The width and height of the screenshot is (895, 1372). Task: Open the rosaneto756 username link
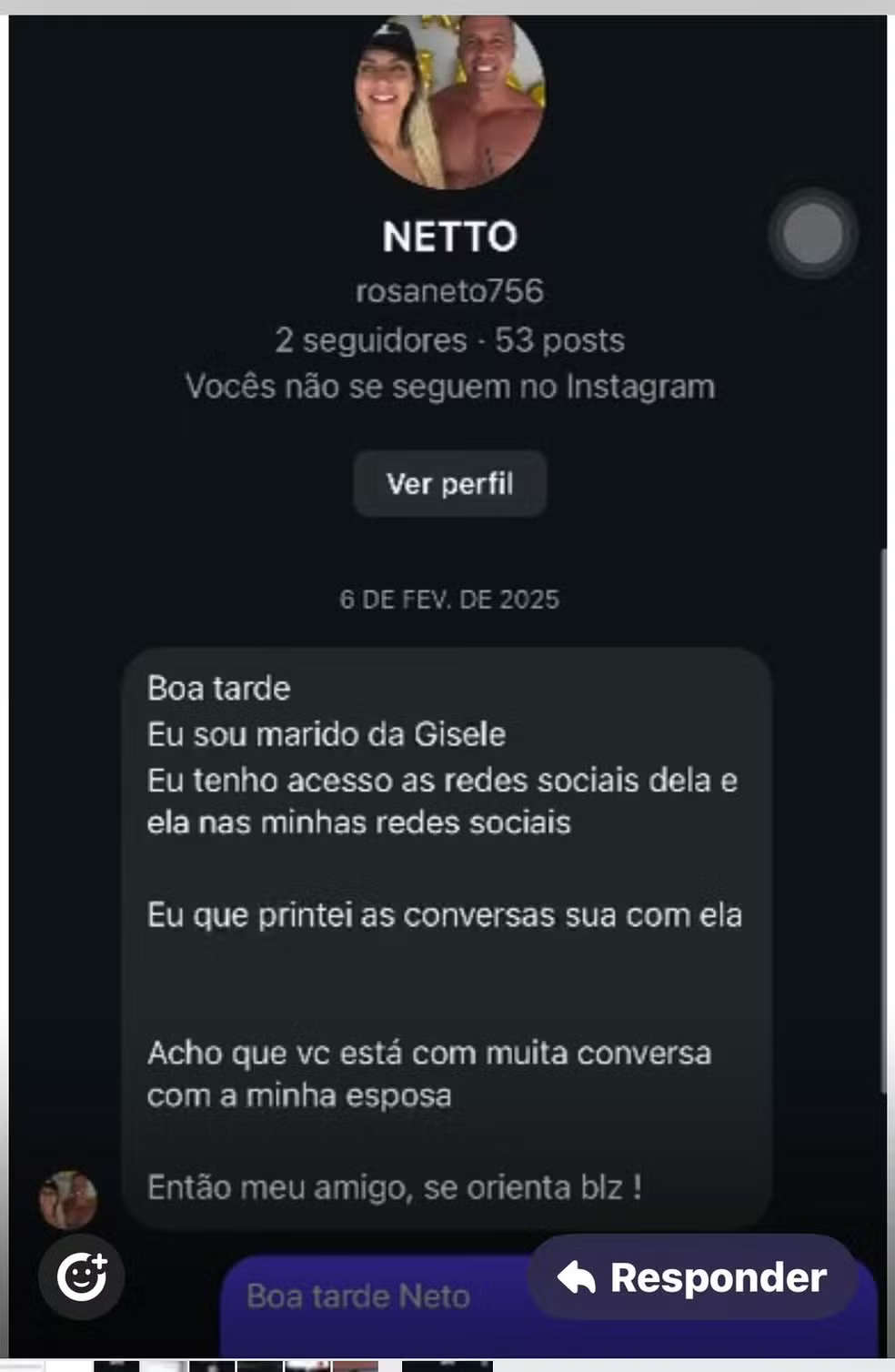tap(449, 293)
